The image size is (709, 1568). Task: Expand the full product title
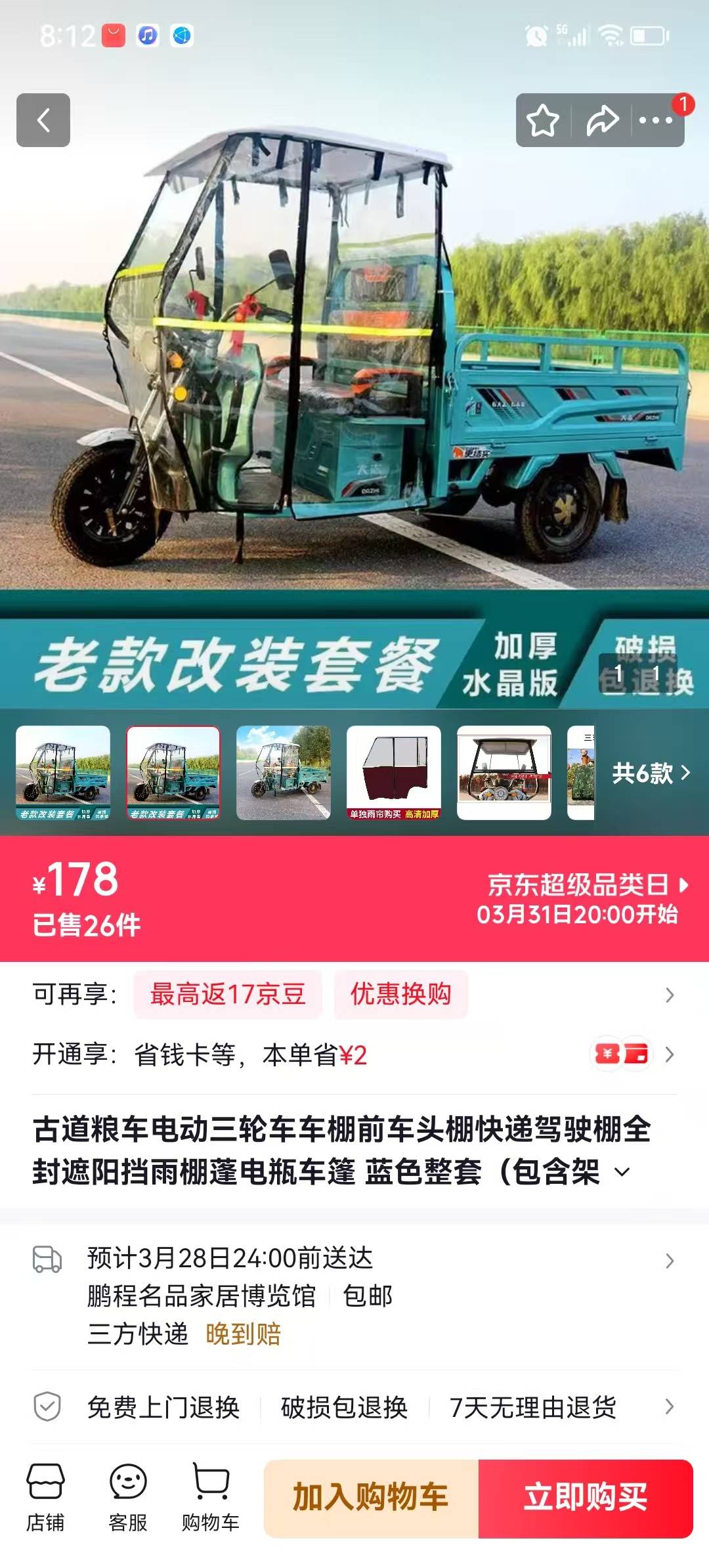pyautogui.click(x=622, y=1172)
